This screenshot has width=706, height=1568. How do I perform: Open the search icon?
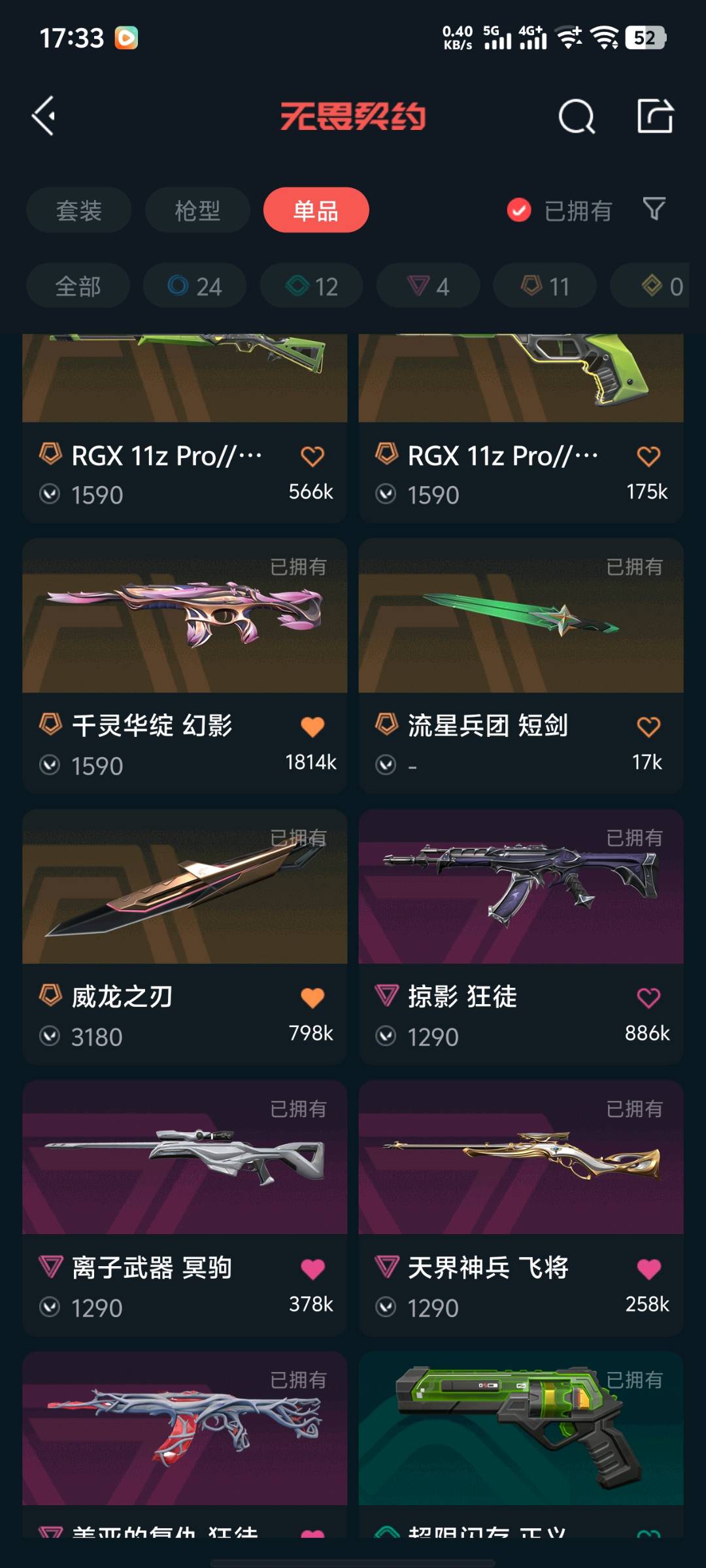(576, 117)
